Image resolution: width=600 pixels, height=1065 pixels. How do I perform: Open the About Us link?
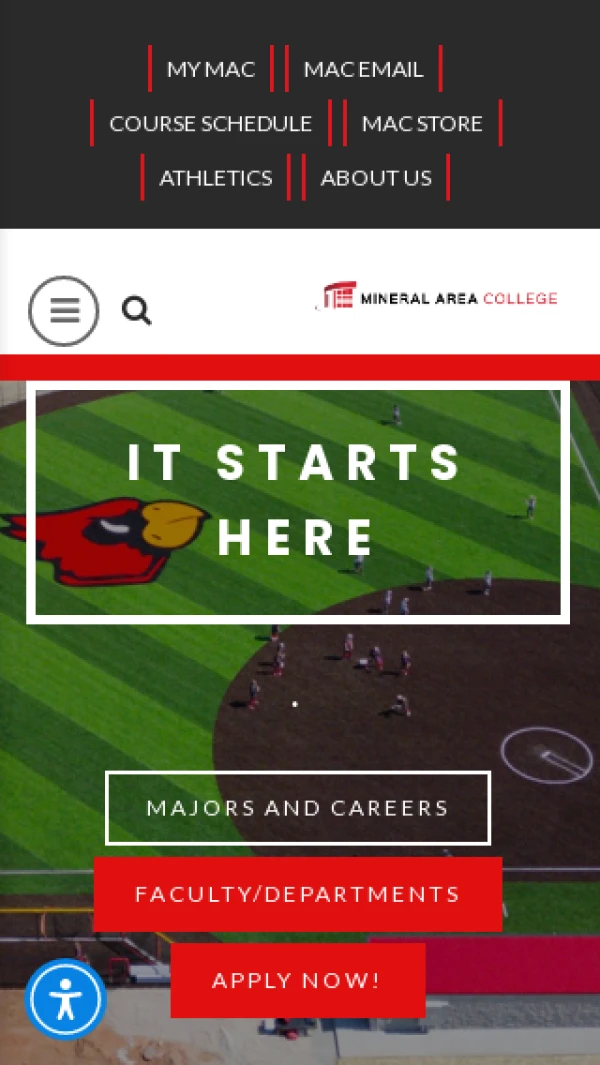tap(376, 177)
